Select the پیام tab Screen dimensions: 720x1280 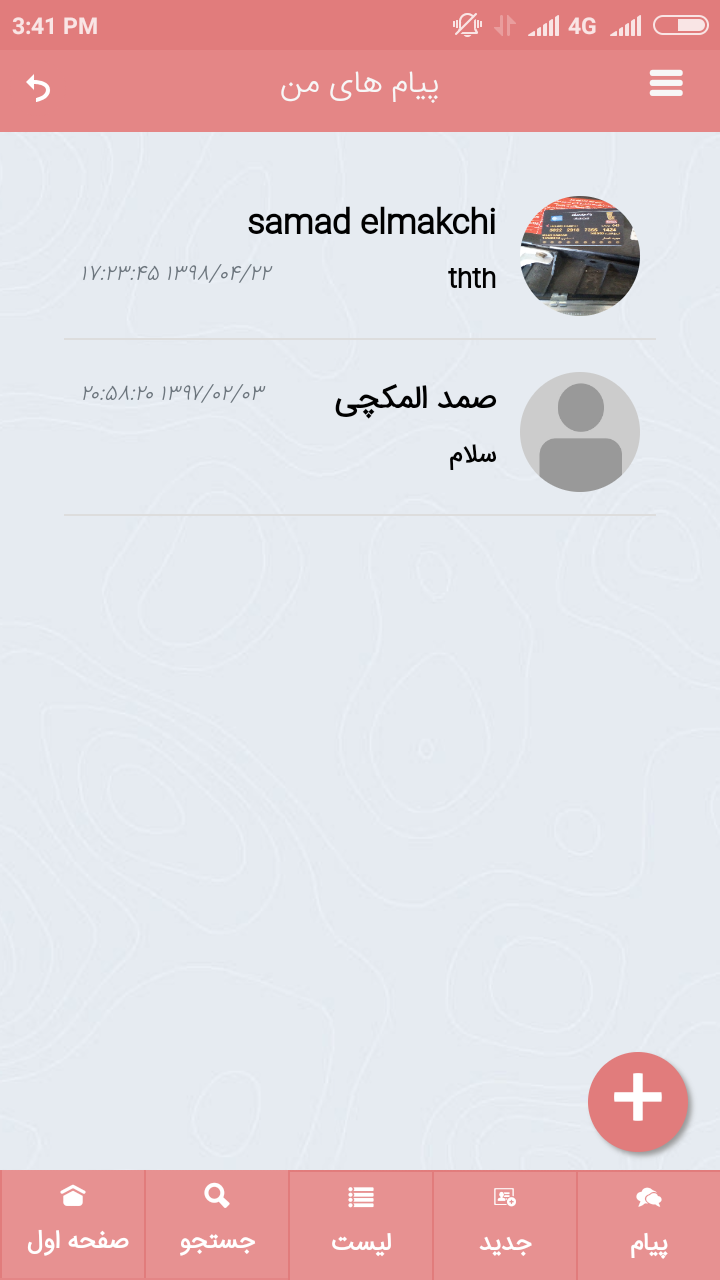(649, 1224)
